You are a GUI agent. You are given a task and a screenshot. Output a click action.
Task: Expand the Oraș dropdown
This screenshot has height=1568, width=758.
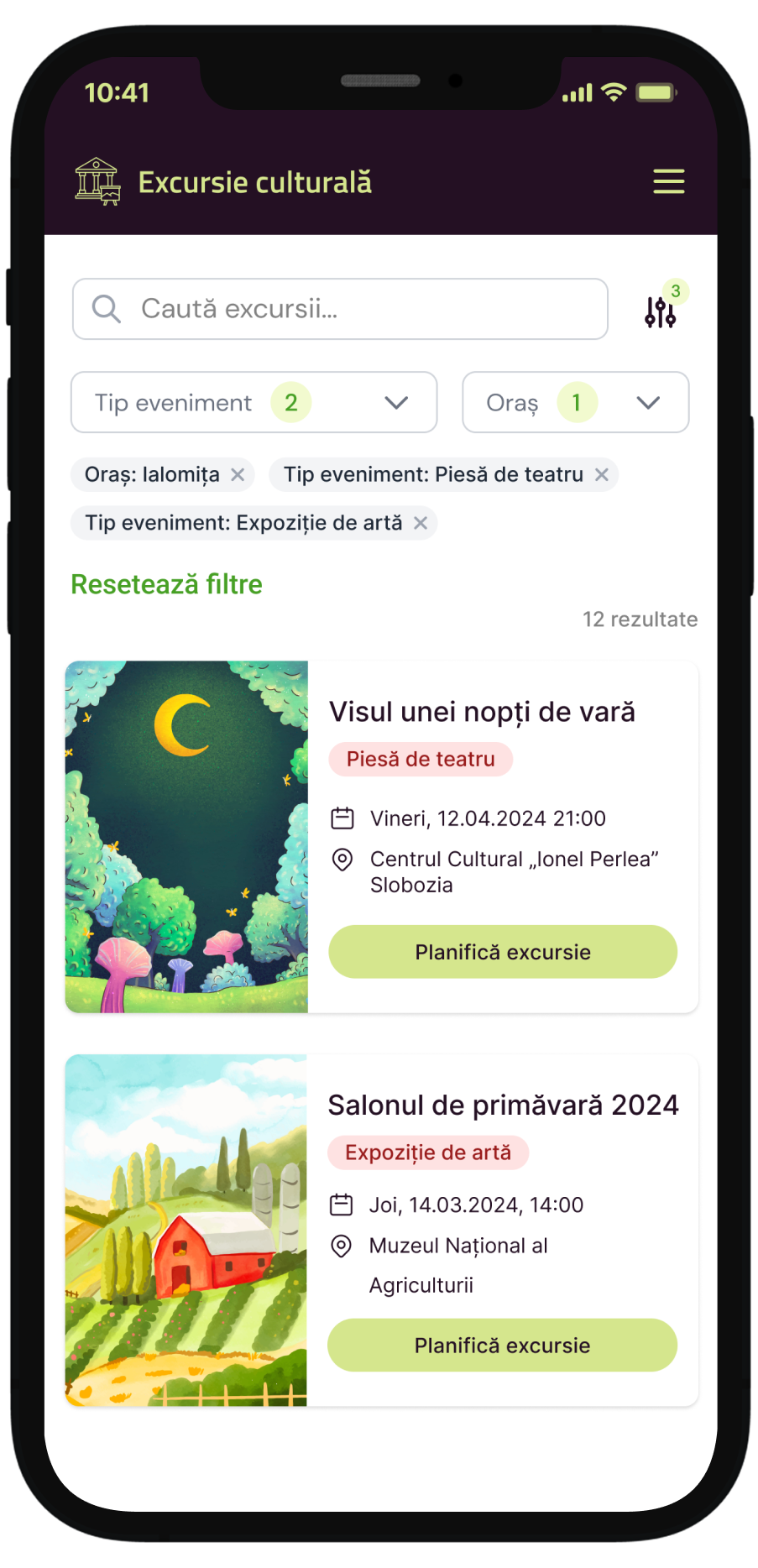click(575, 403)
